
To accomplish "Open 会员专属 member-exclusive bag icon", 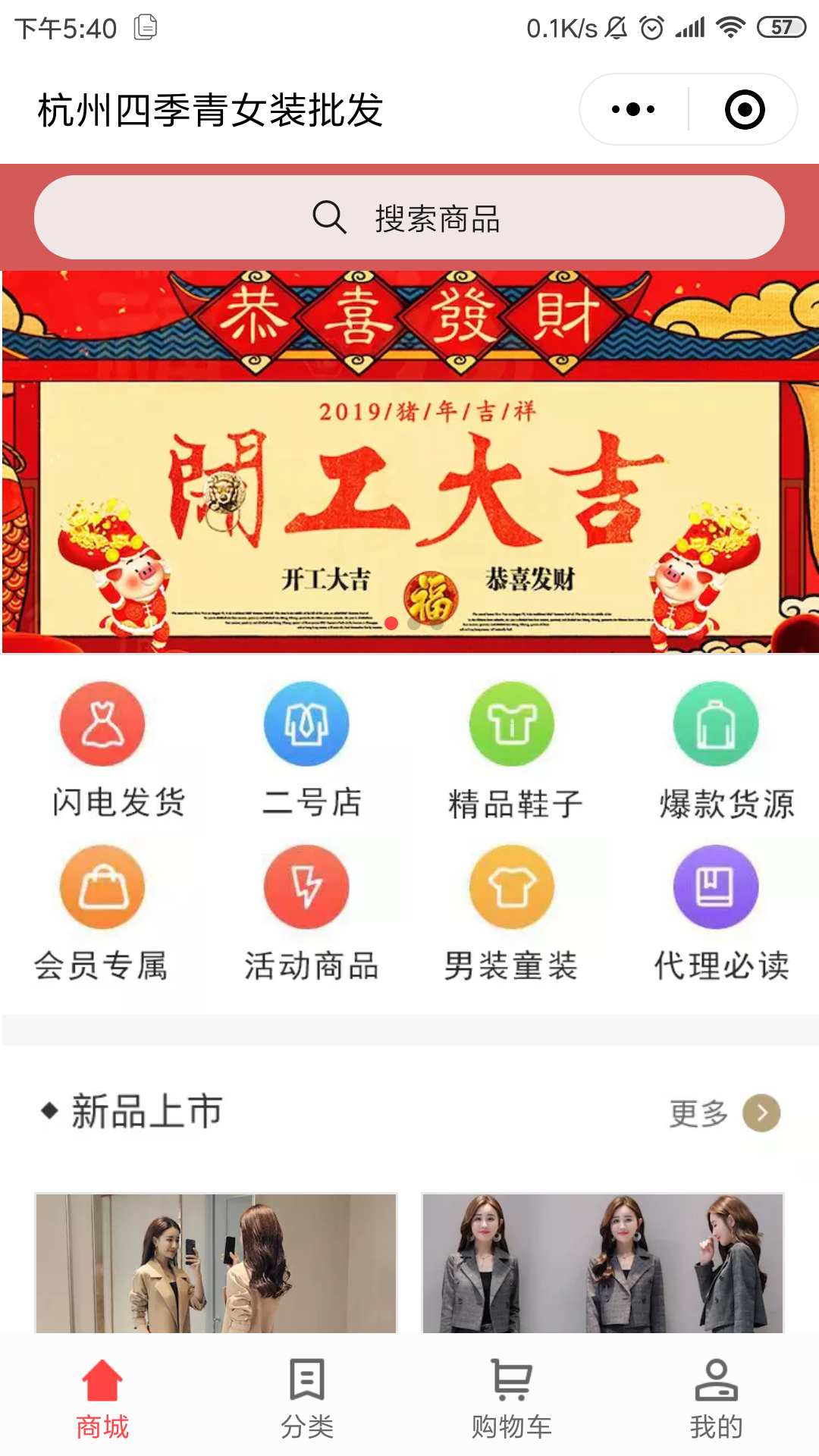I will pos(102,886).
